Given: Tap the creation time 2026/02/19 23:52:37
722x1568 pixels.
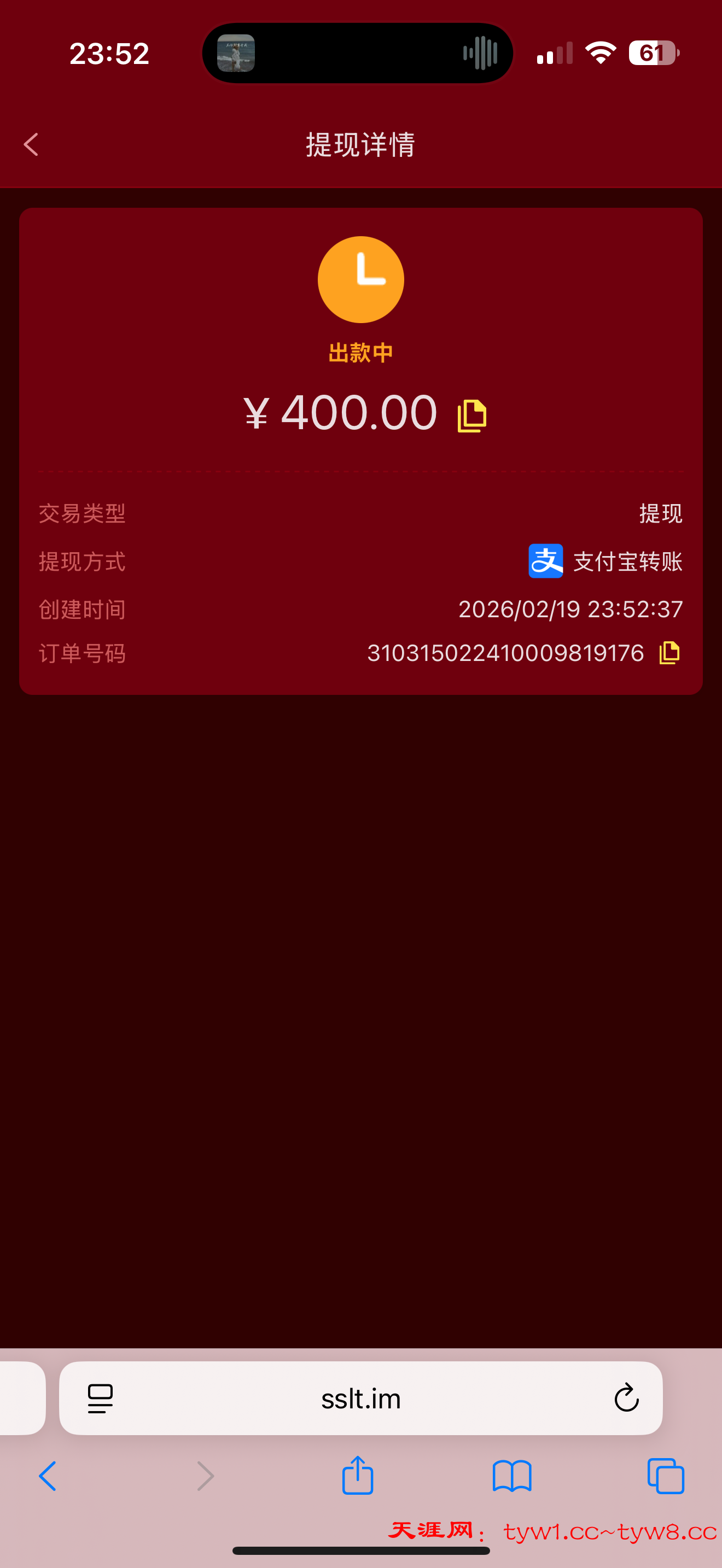Looking at the screenshot, I should tap(570, 609).
